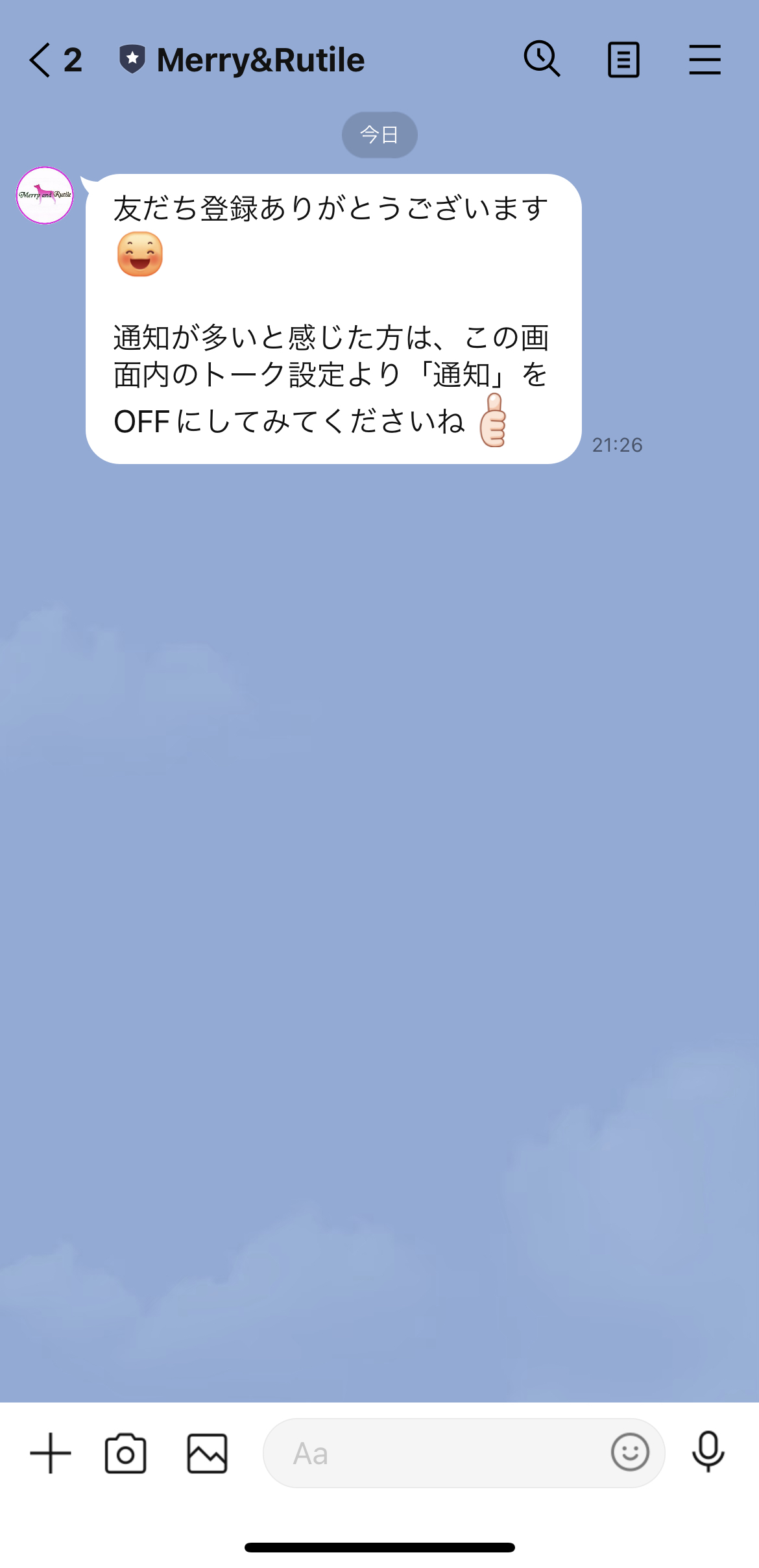The image size is (759, 1568).
Task: Open the sticker and emoji picker
Action: pyautogui.click(x=630, y=1452)
